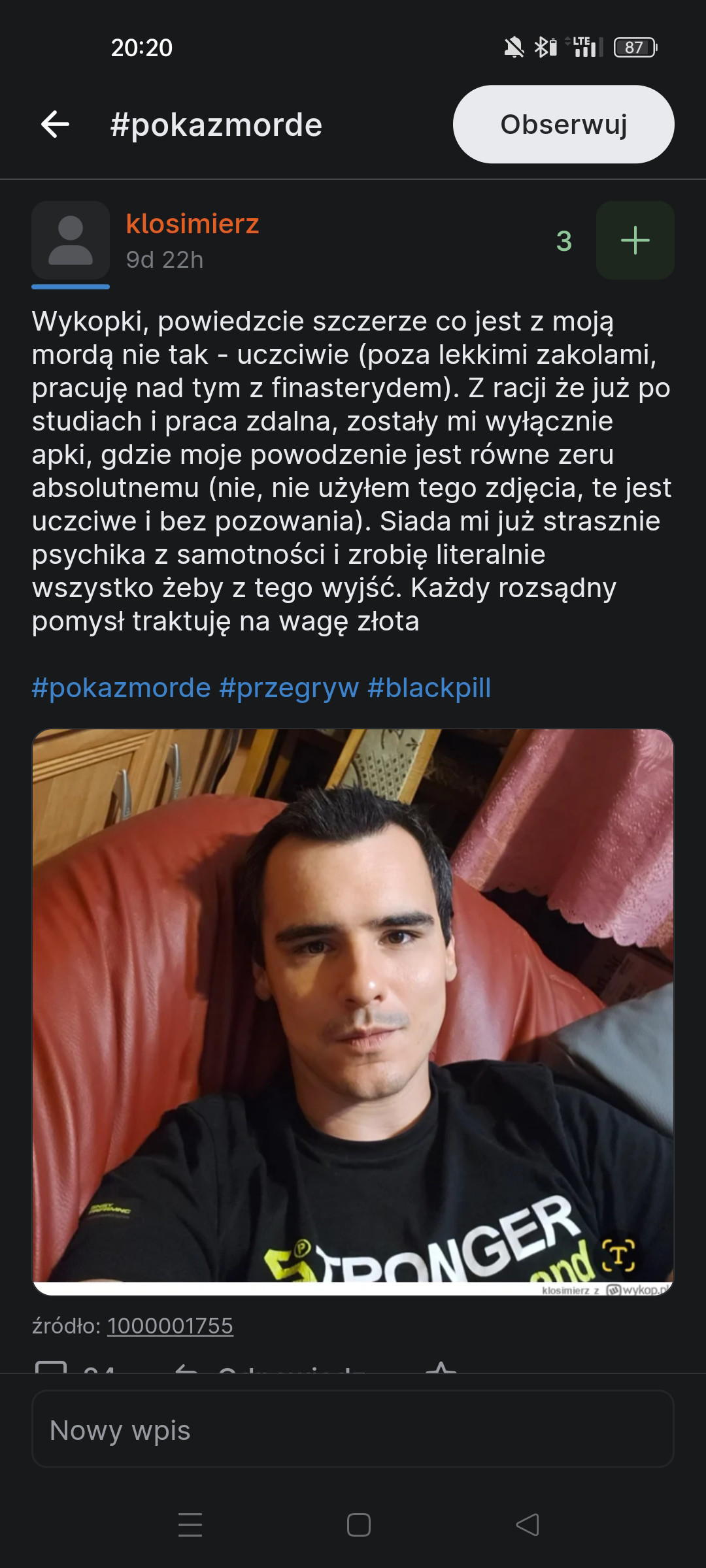Open the source link 1000001755

point(170,1326)
